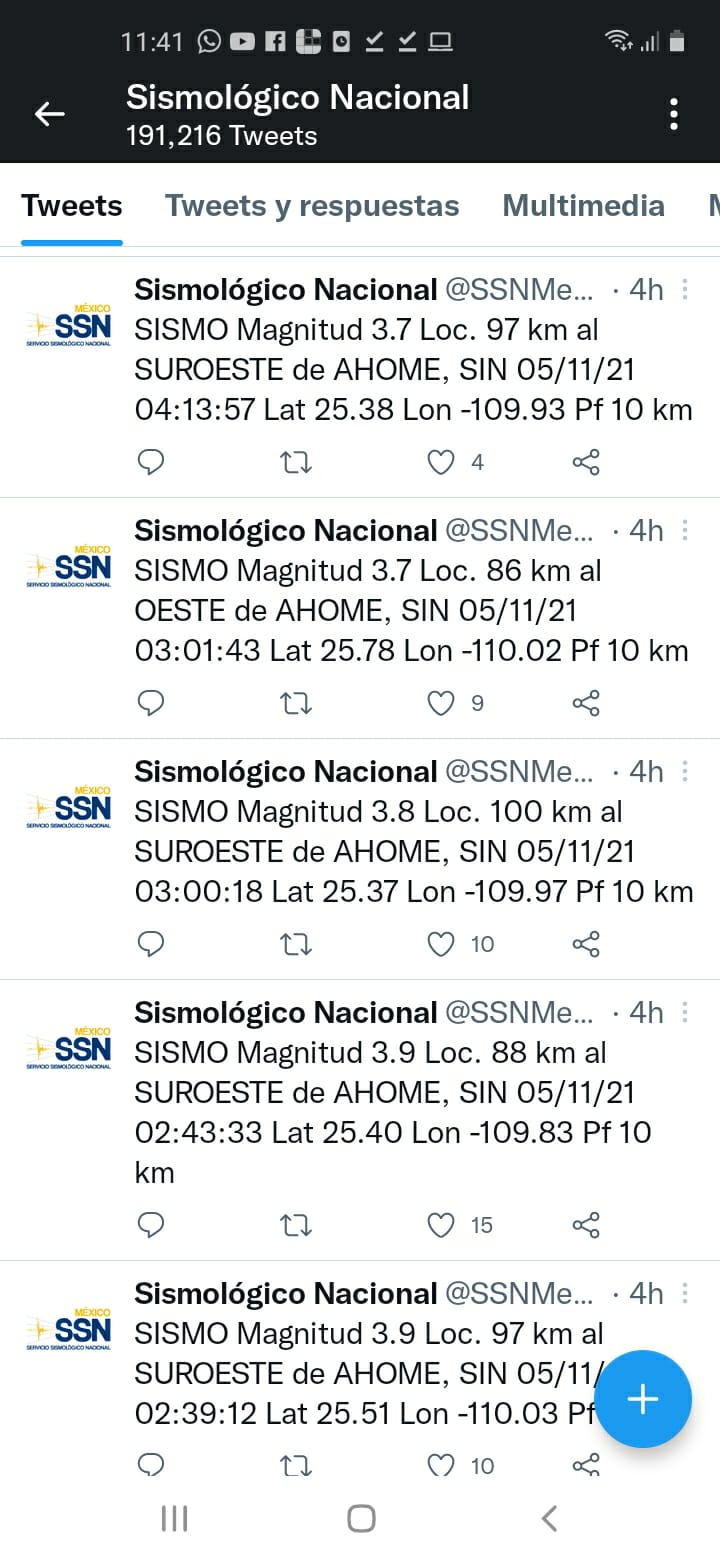Retweet the 02:43:33 earthquake tweet
Viewport: 720px width, 1560px height.
[296, 1225]
